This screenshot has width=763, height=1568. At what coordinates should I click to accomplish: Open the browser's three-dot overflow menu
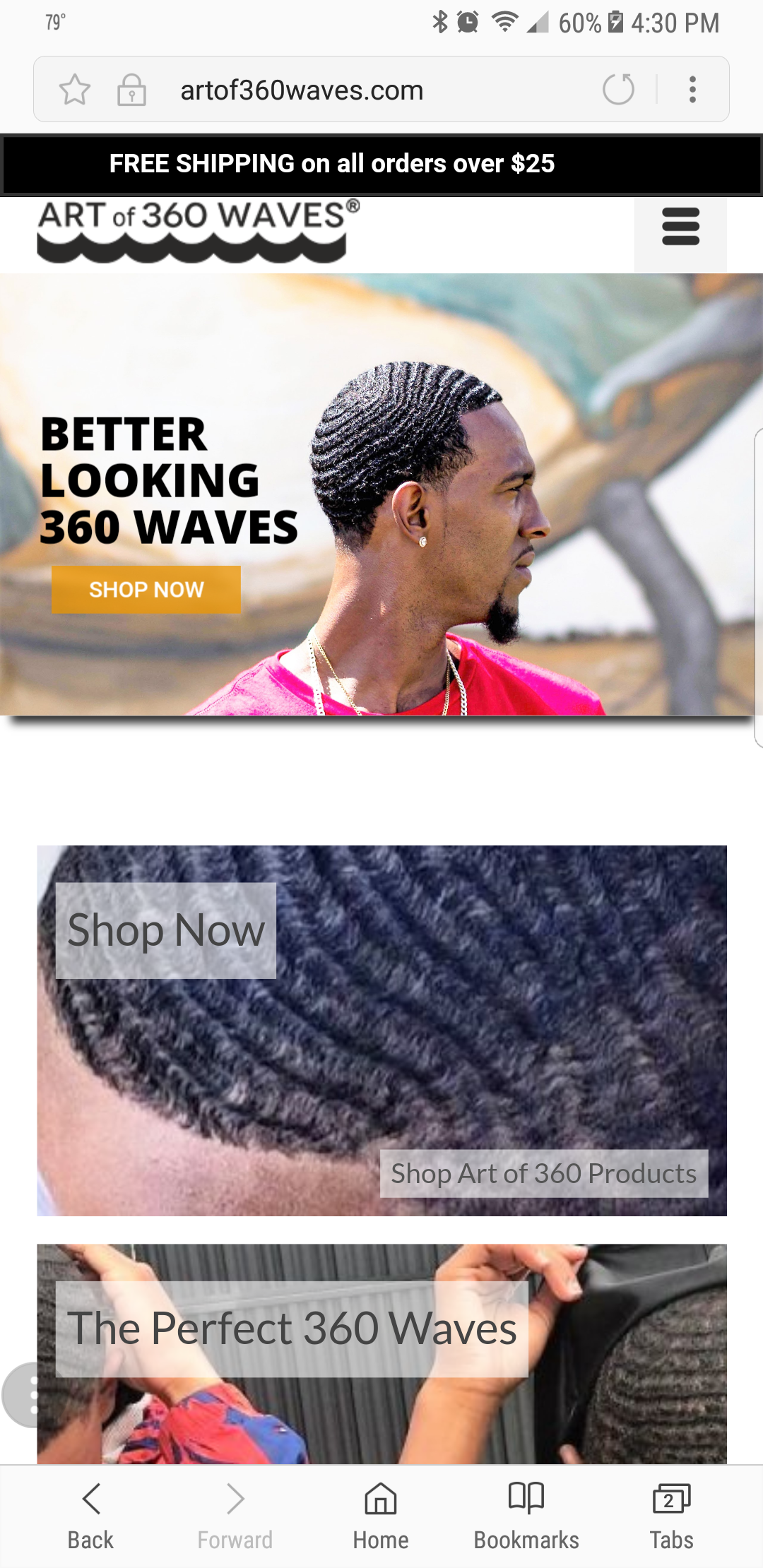(692, 90)
